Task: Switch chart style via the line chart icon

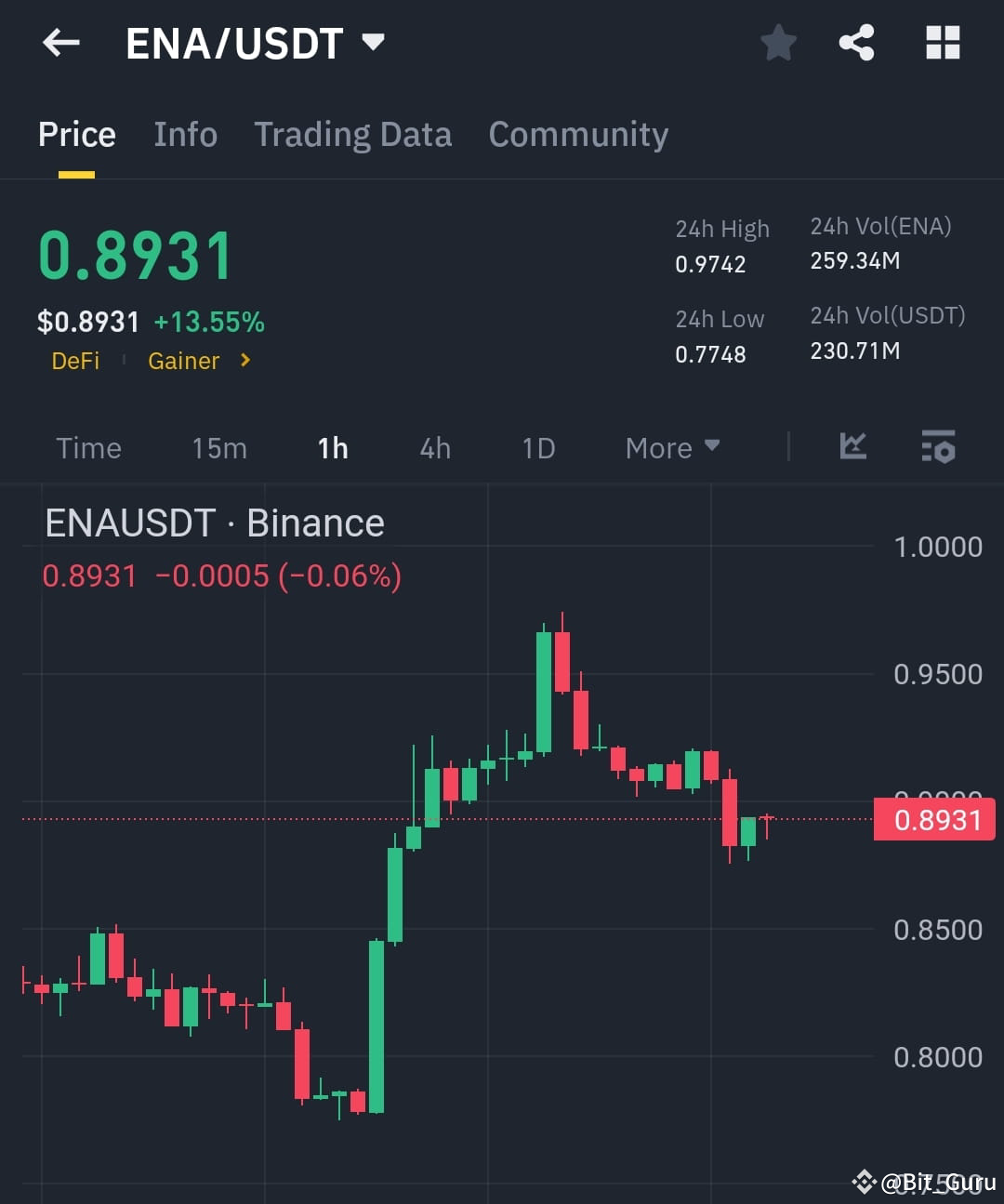Action: (852, 447)
